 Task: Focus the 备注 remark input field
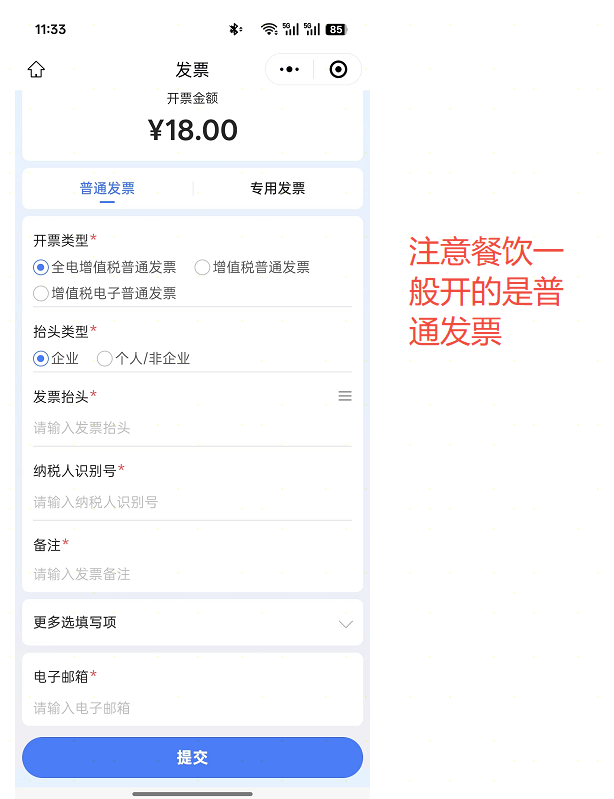click(180, 574)
